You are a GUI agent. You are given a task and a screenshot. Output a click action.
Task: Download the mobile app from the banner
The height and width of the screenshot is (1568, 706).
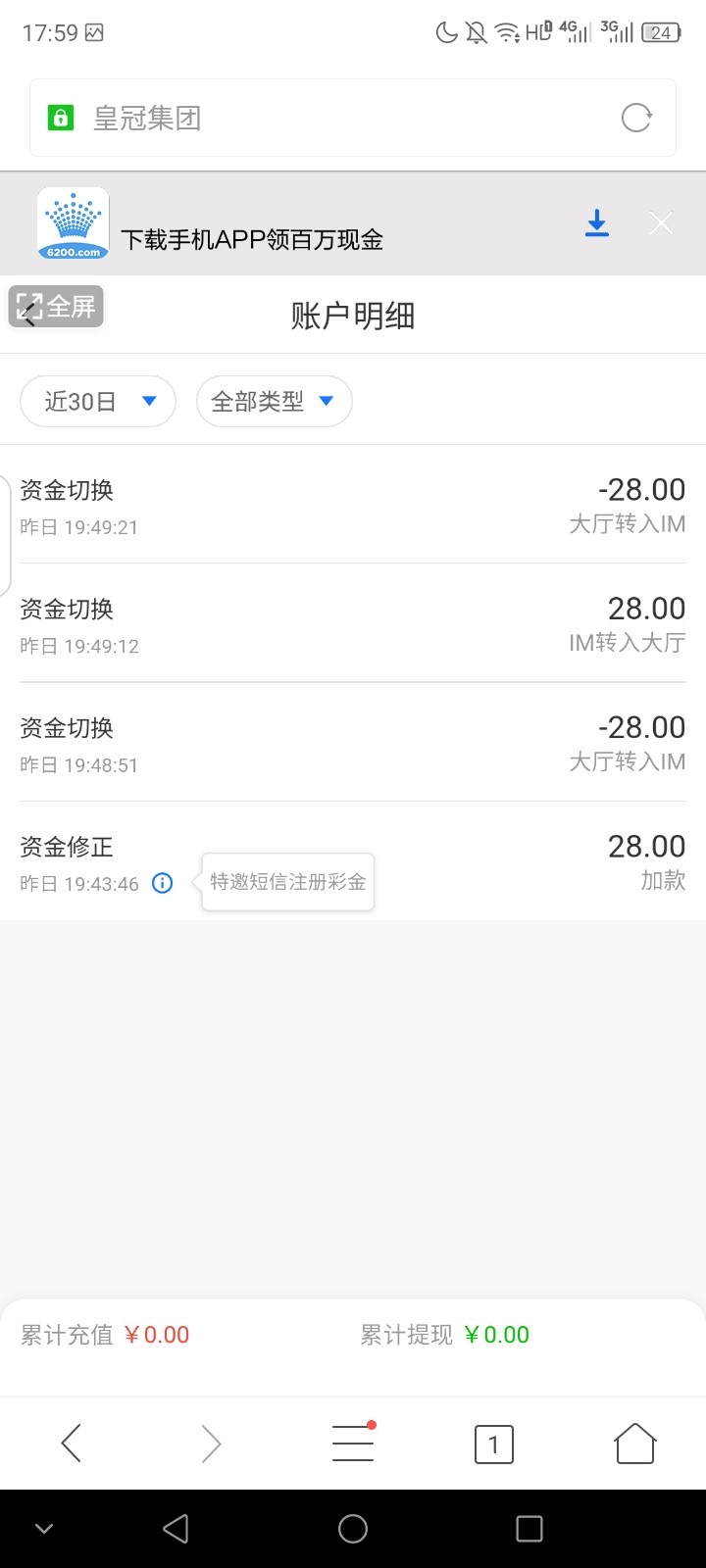tap(596, 223)
